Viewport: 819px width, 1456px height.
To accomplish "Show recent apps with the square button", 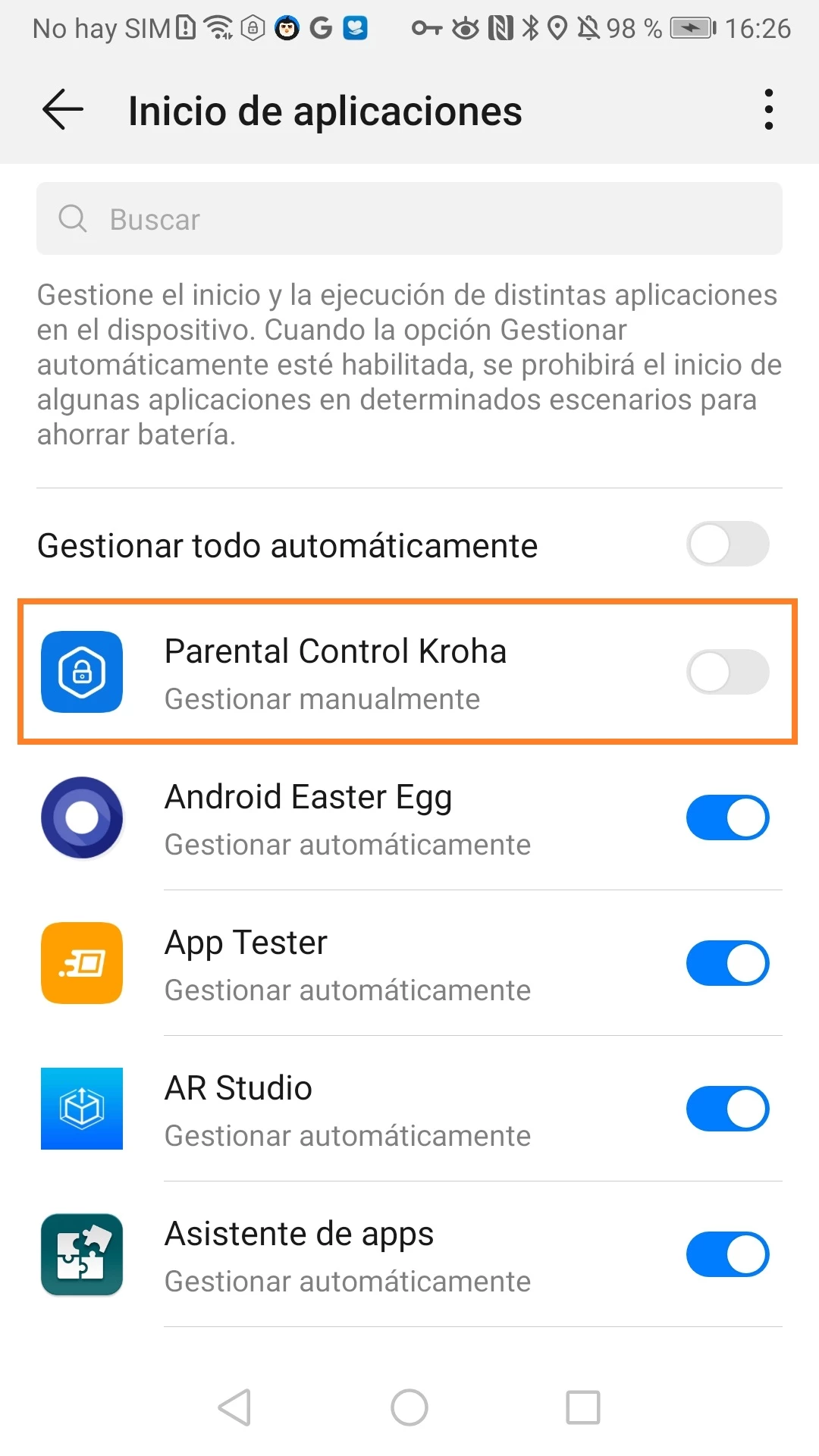I will 583,1407.
